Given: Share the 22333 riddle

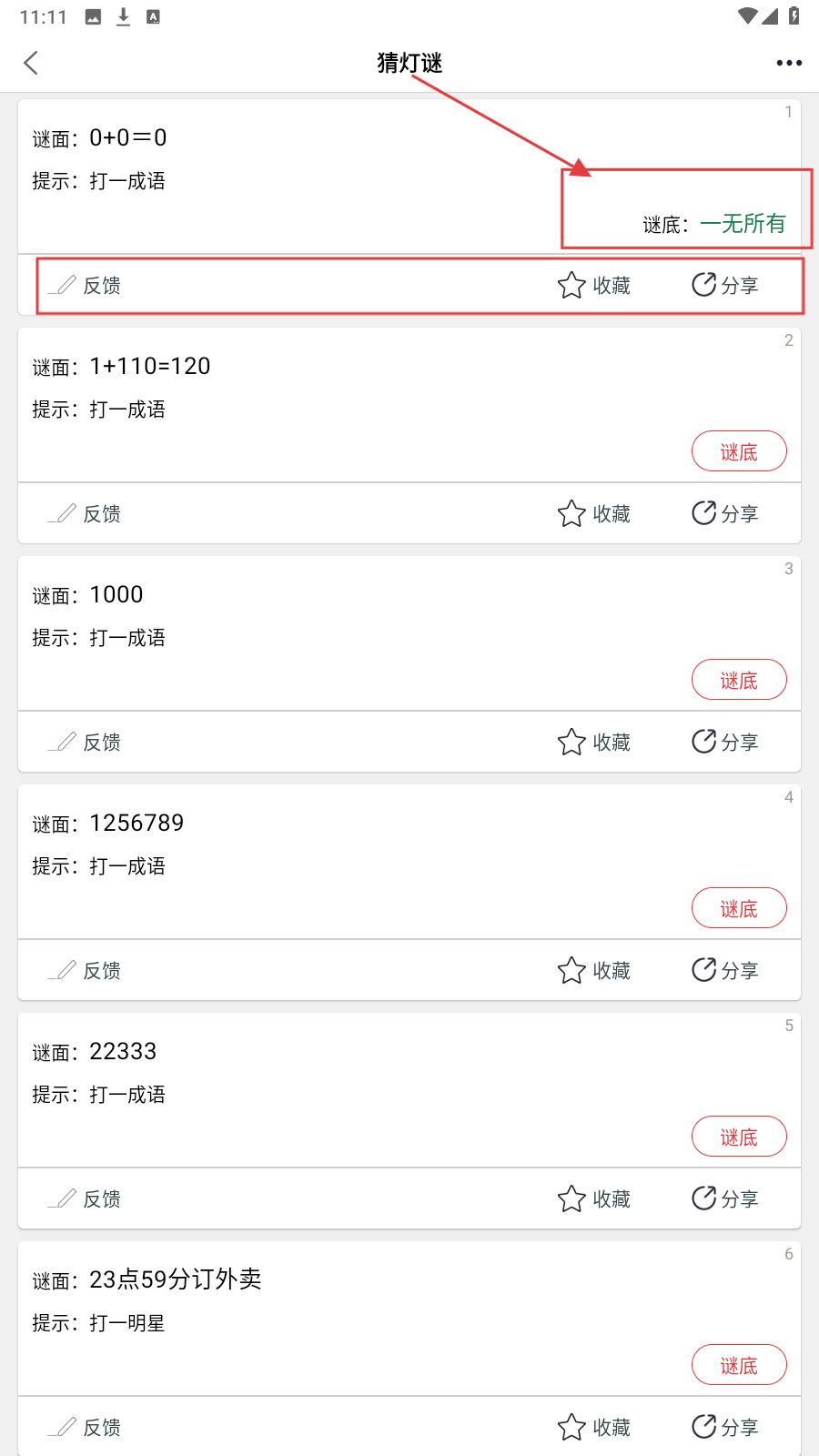Looking at the screenshot, I should point(725,1199).
